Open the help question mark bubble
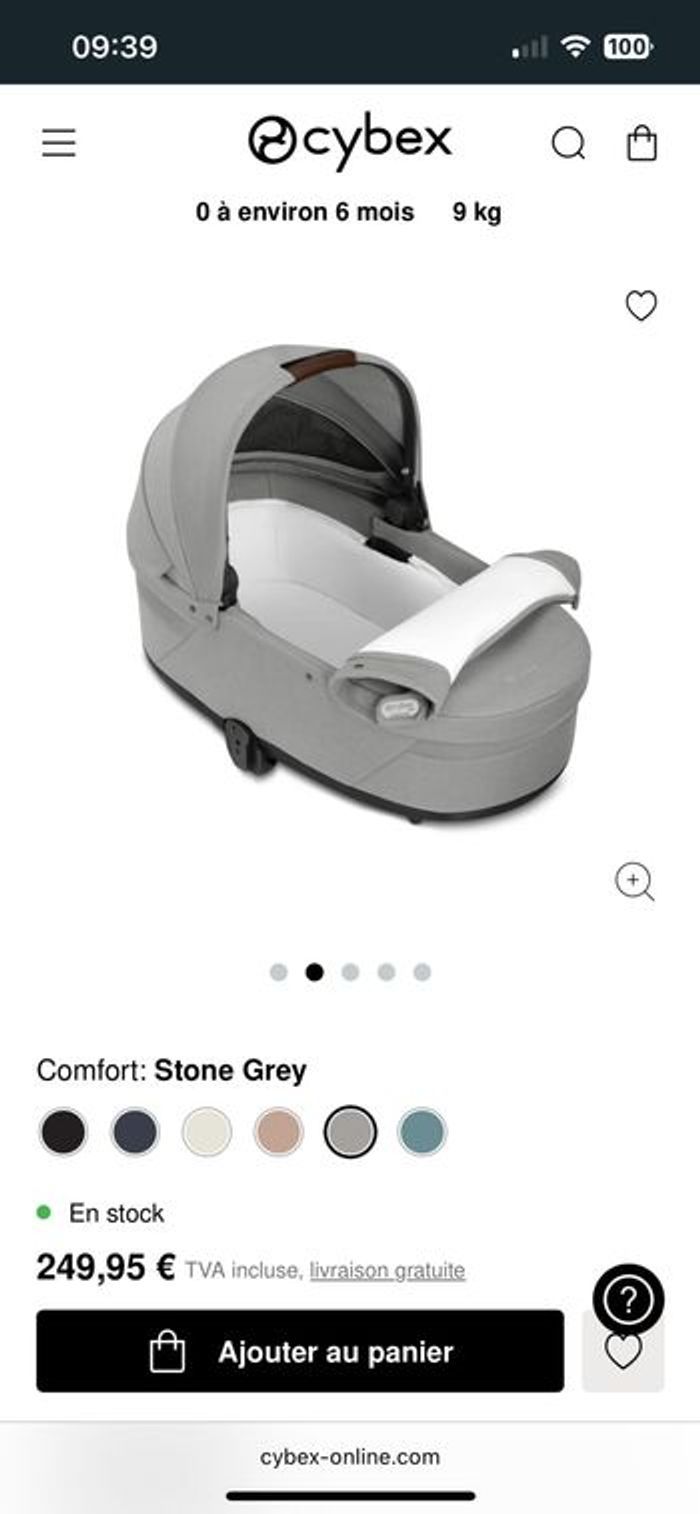 (x=628, y=1300)
